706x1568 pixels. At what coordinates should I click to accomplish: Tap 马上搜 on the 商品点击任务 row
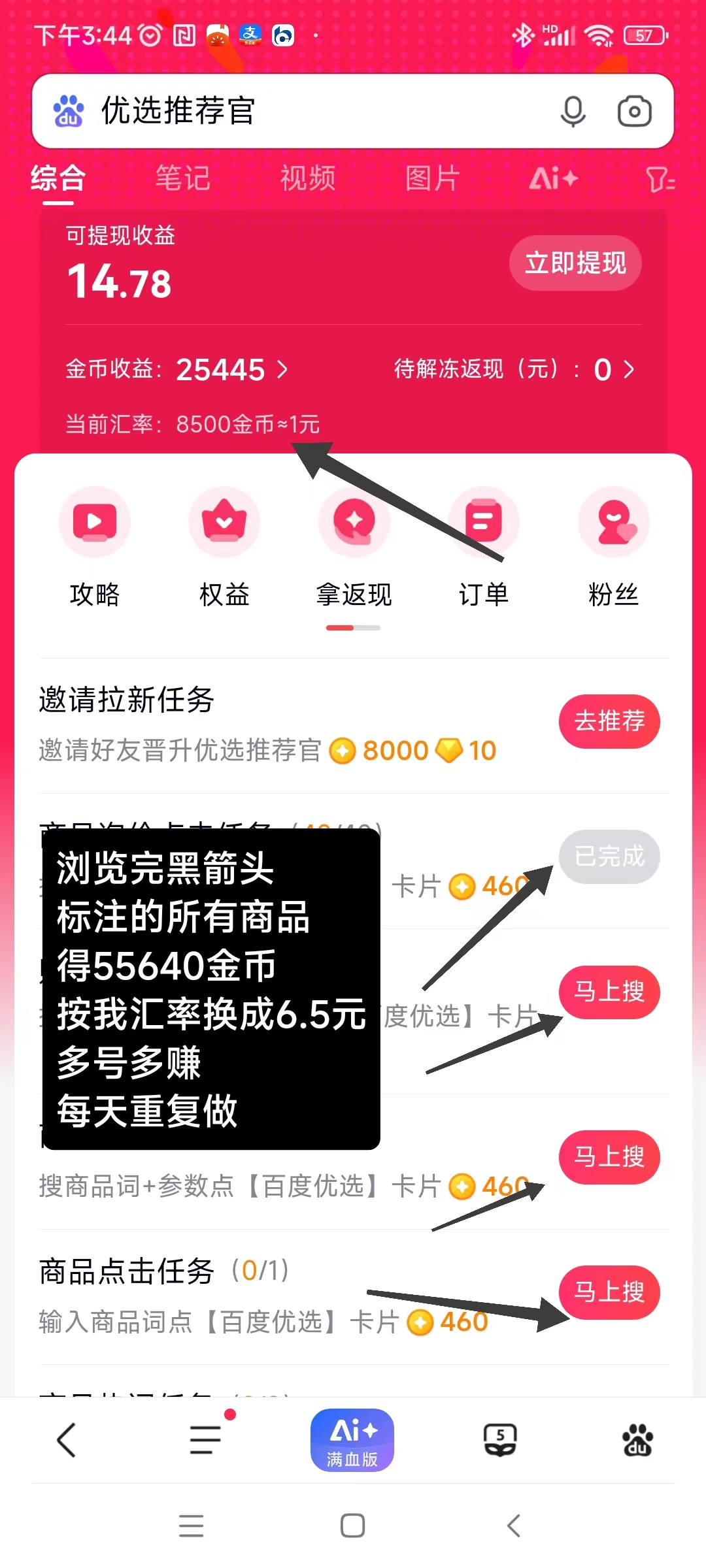pos(609,1293)
